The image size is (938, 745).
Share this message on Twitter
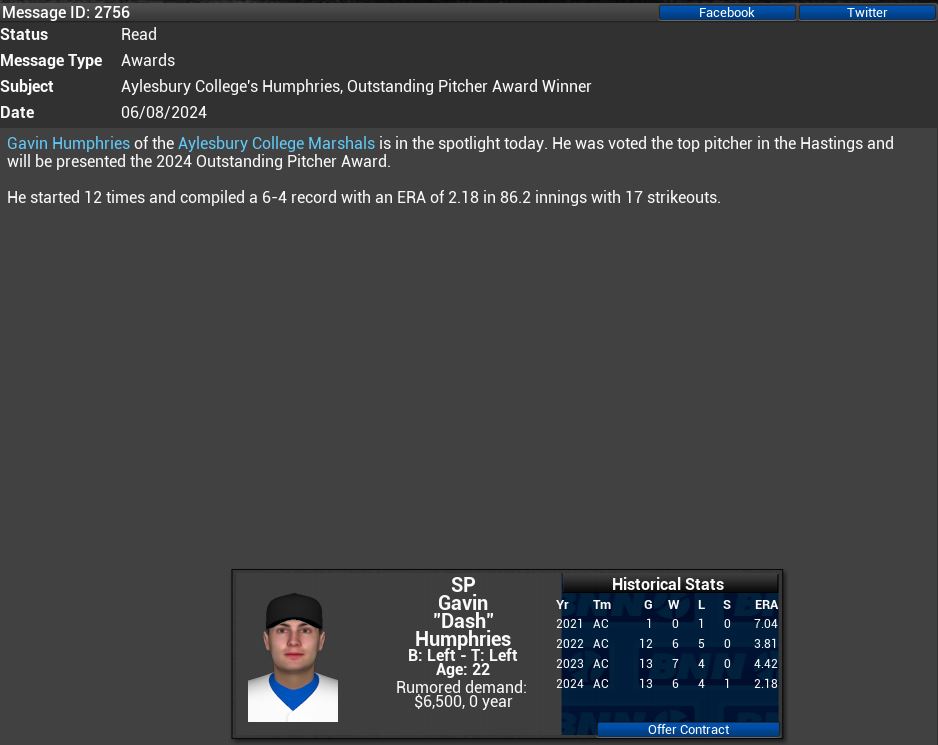pos(867,13)
